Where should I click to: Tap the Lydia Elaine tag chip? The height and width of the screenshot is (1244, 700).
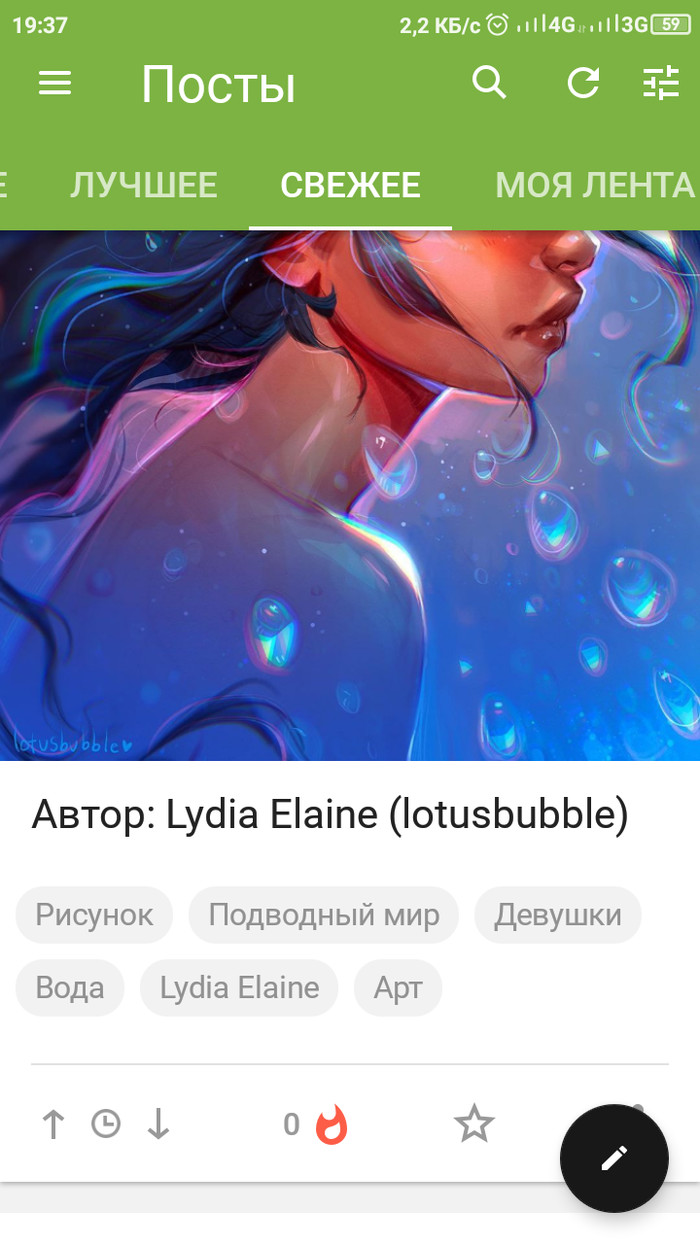(239, 988)
